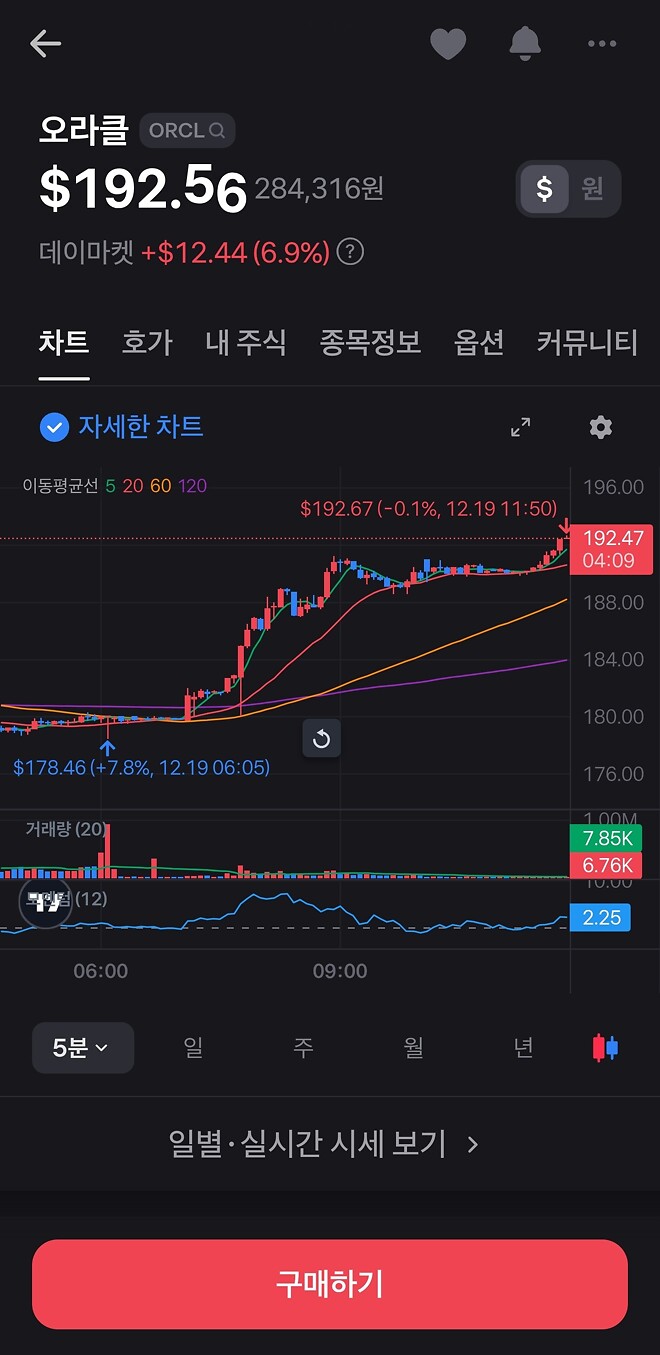Switch to the 호가 tab
This screenshot has width=660, height=1355.
point(147,343)
